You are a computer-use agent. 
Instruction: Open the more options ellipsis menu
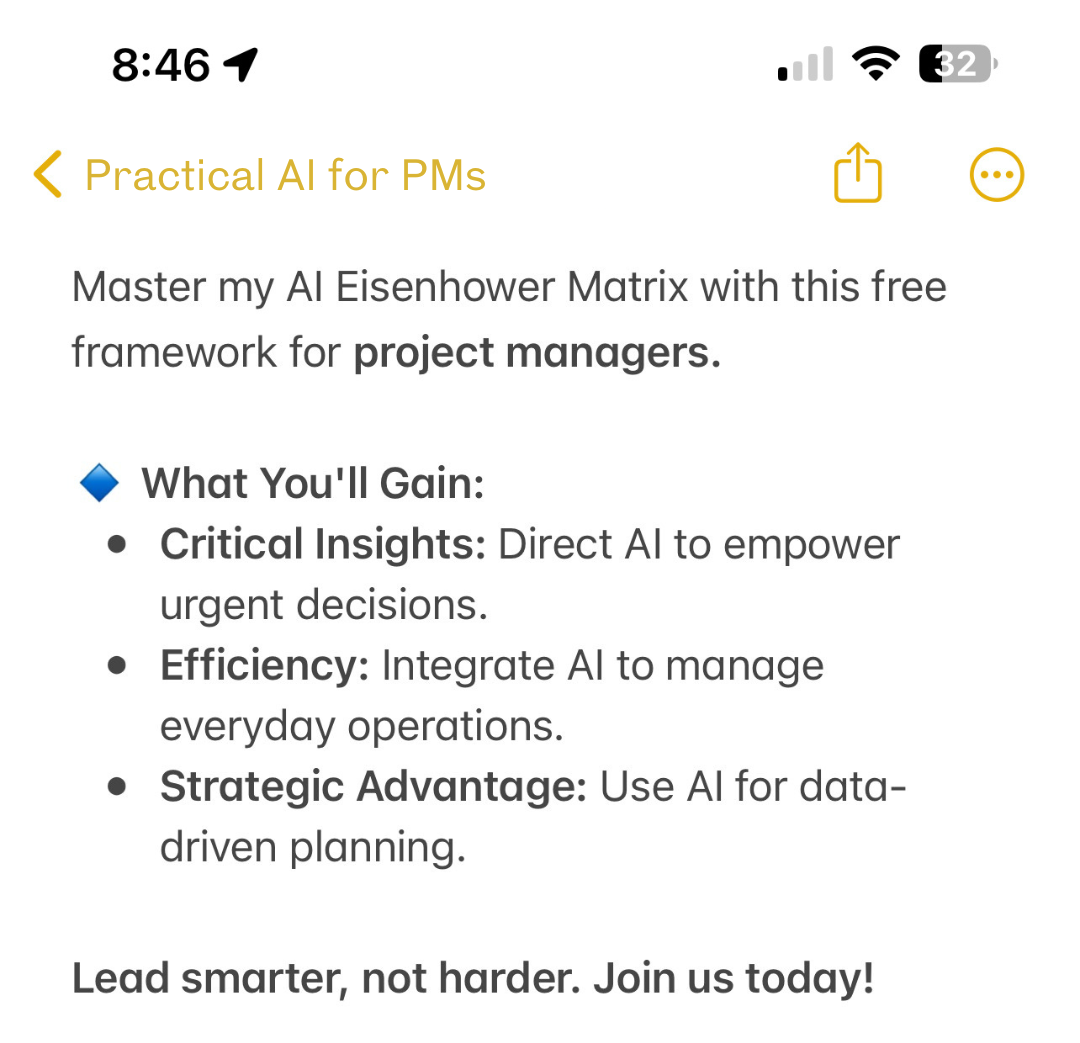tap(997, 175)
